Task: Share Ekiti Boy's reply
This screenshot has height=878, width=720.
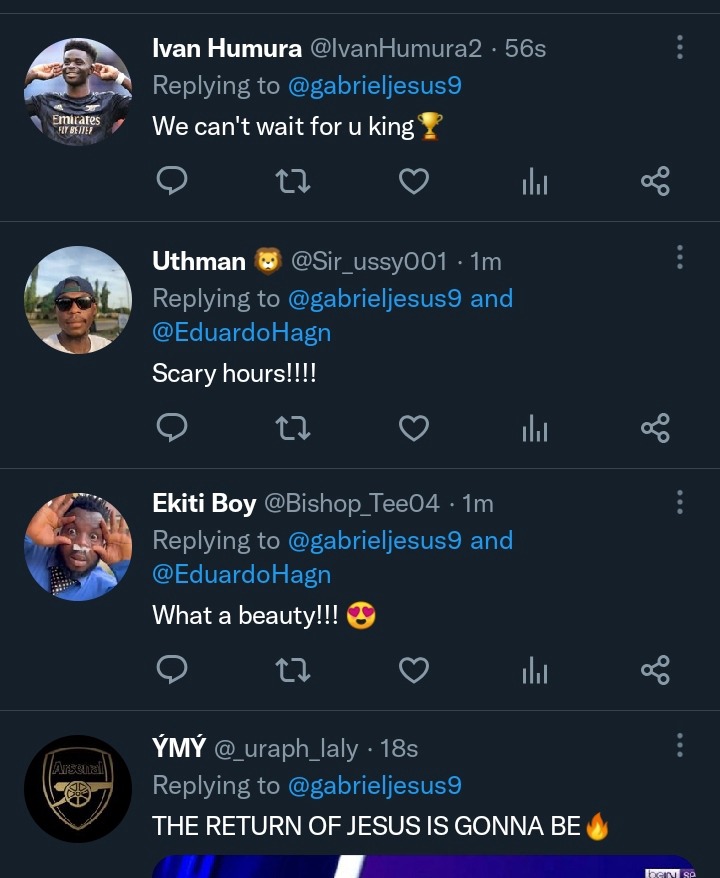Action: [x=655, y=670]
